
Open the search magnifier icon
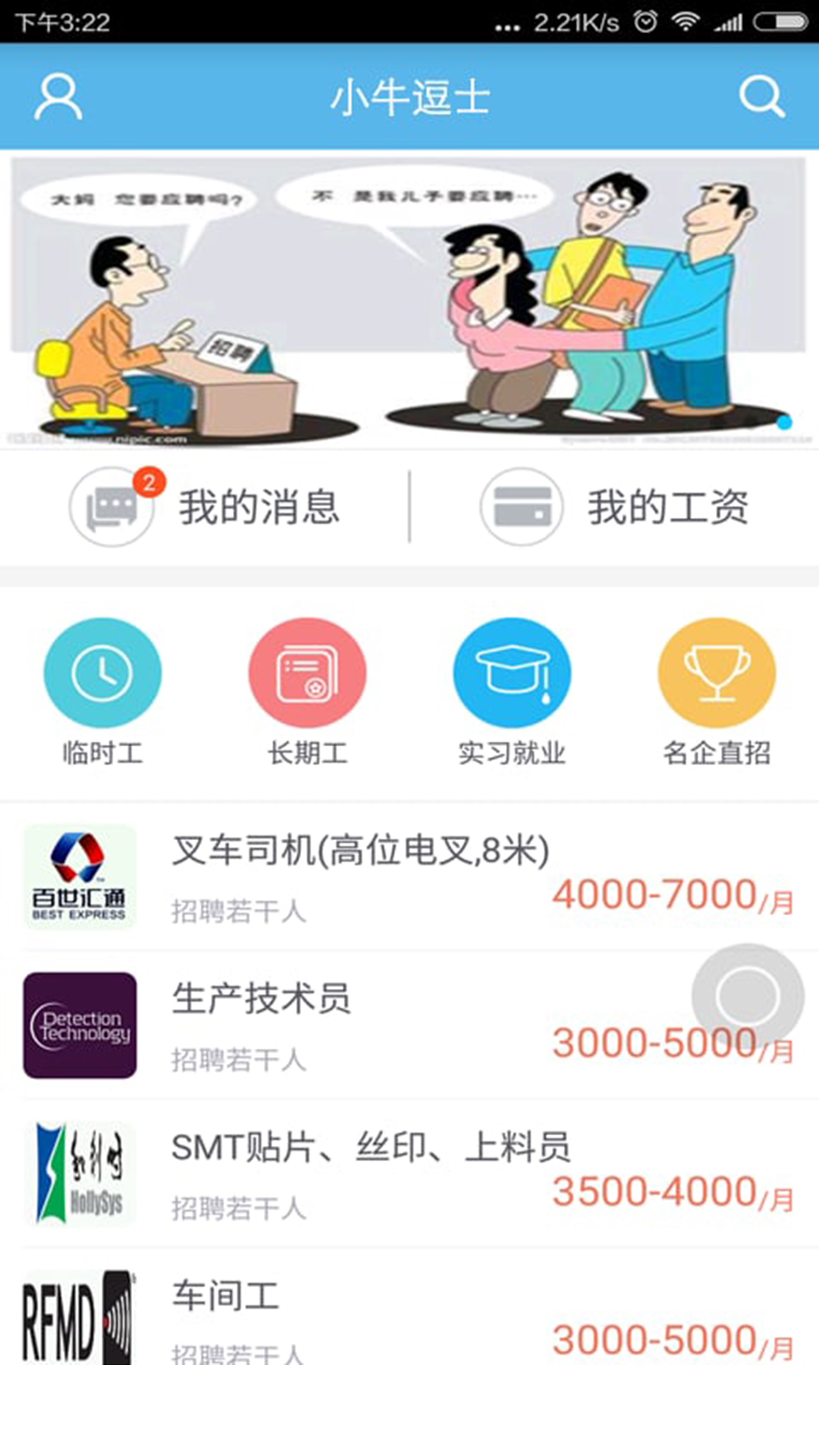pyautogui.click(x=761, y=97)
